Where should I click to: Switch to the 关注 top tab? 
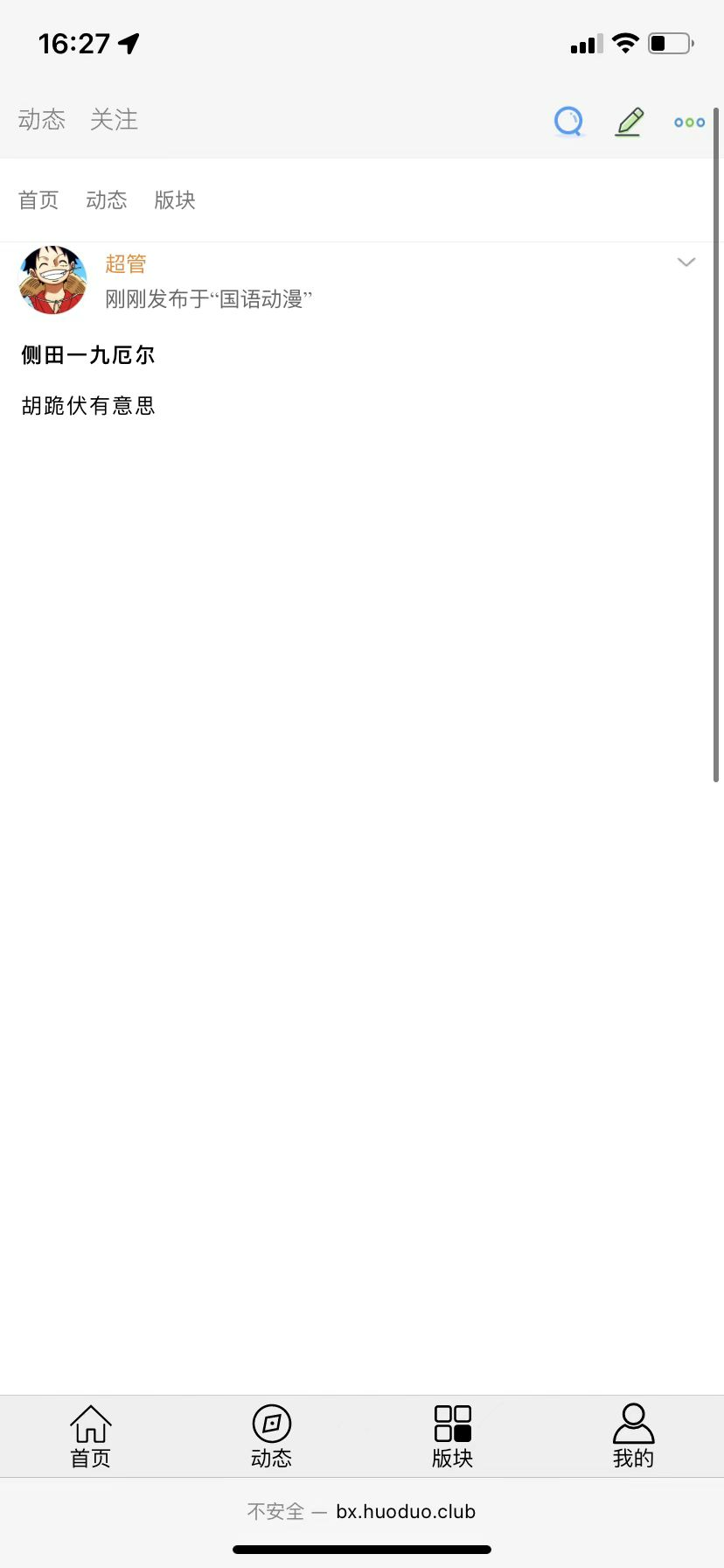click(x=114, y=120)
